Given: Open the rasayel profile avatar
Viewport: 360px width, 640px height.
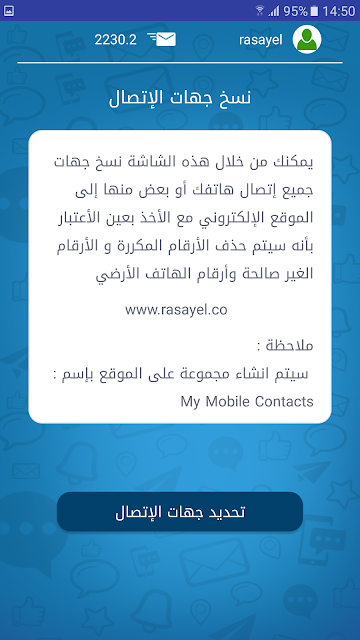Looking at the screenshot, I should point(307,40).
